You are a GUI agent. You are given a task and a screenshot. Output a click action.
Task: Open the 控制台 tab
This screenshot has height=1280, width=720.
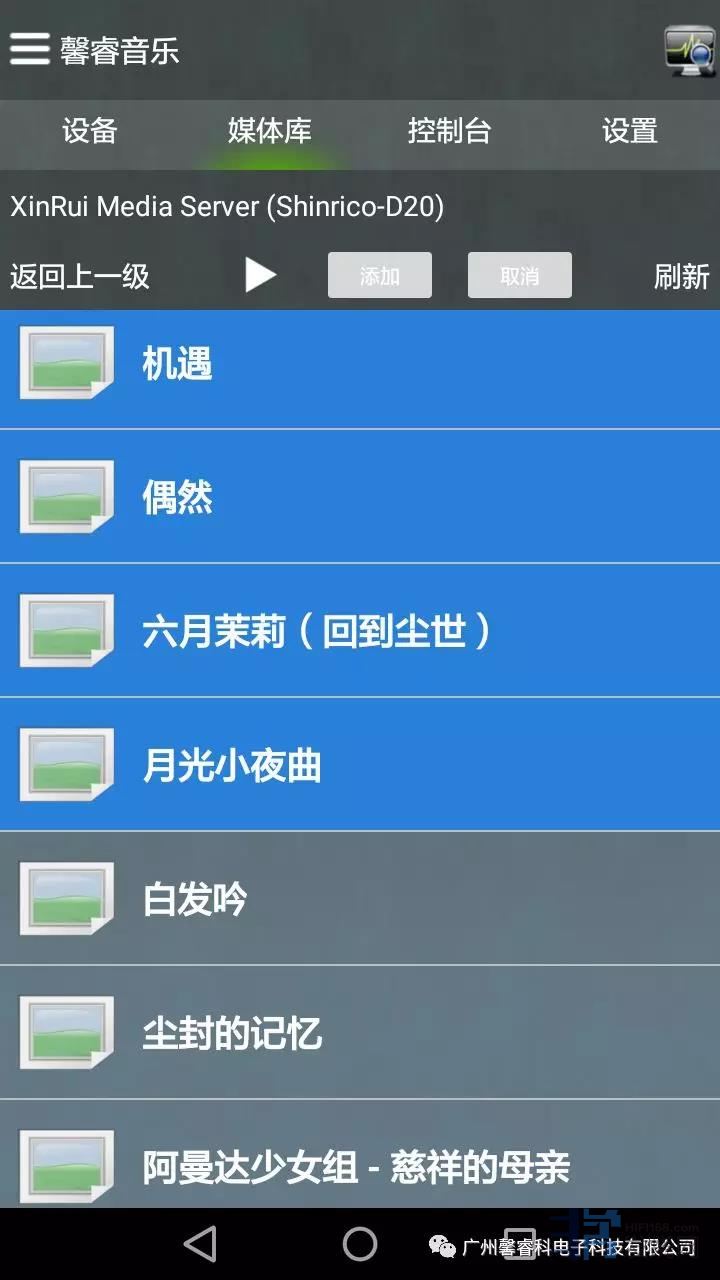point(449,131)
